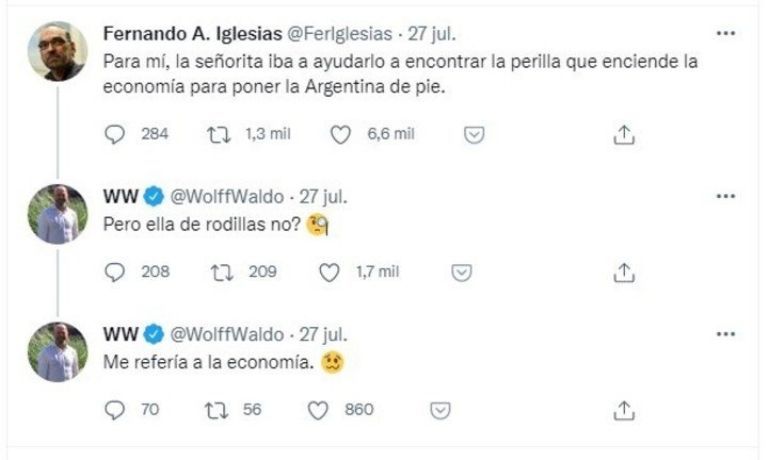
Task: Open Fernando A. Iglesias's profile picture
Action: click(57, 51)
